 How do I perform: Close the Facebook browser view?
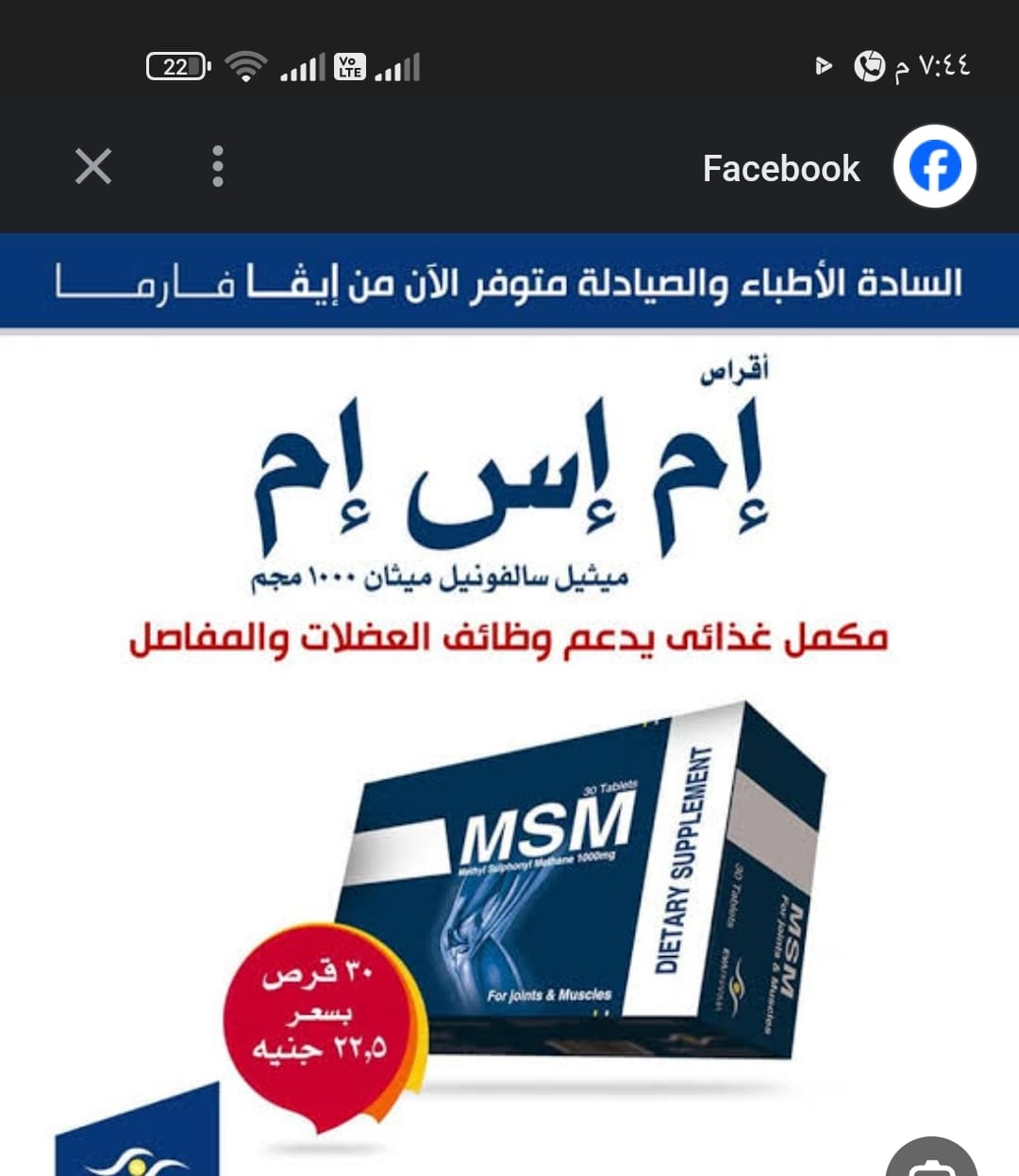[x=93, y=167]
